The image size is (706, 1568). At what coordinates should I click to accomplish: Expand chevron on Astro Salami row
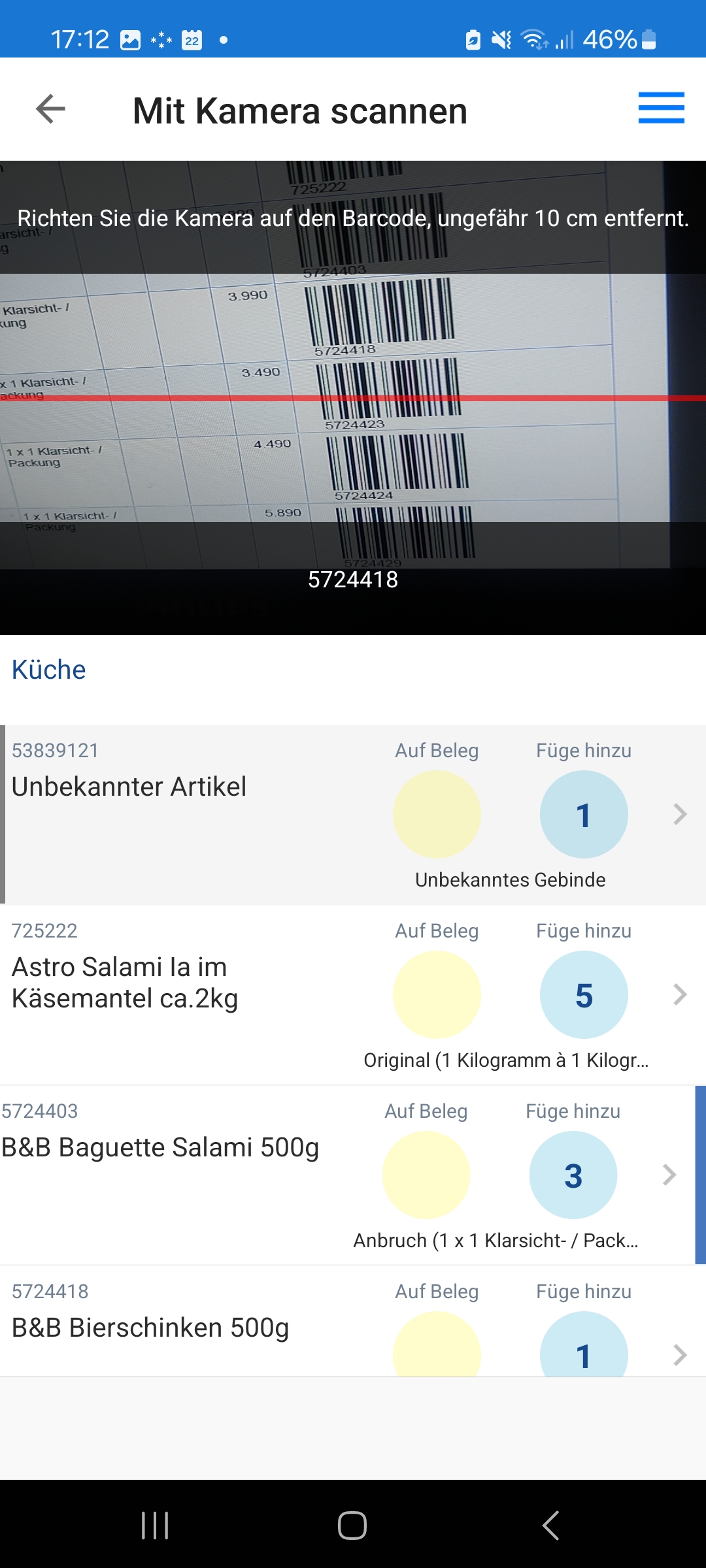coord(680,994)
